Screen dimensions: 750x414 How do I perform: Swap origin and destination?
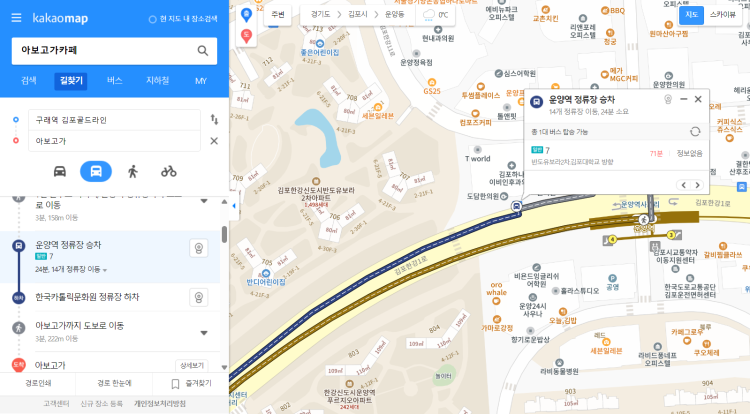tap(213, 119)
